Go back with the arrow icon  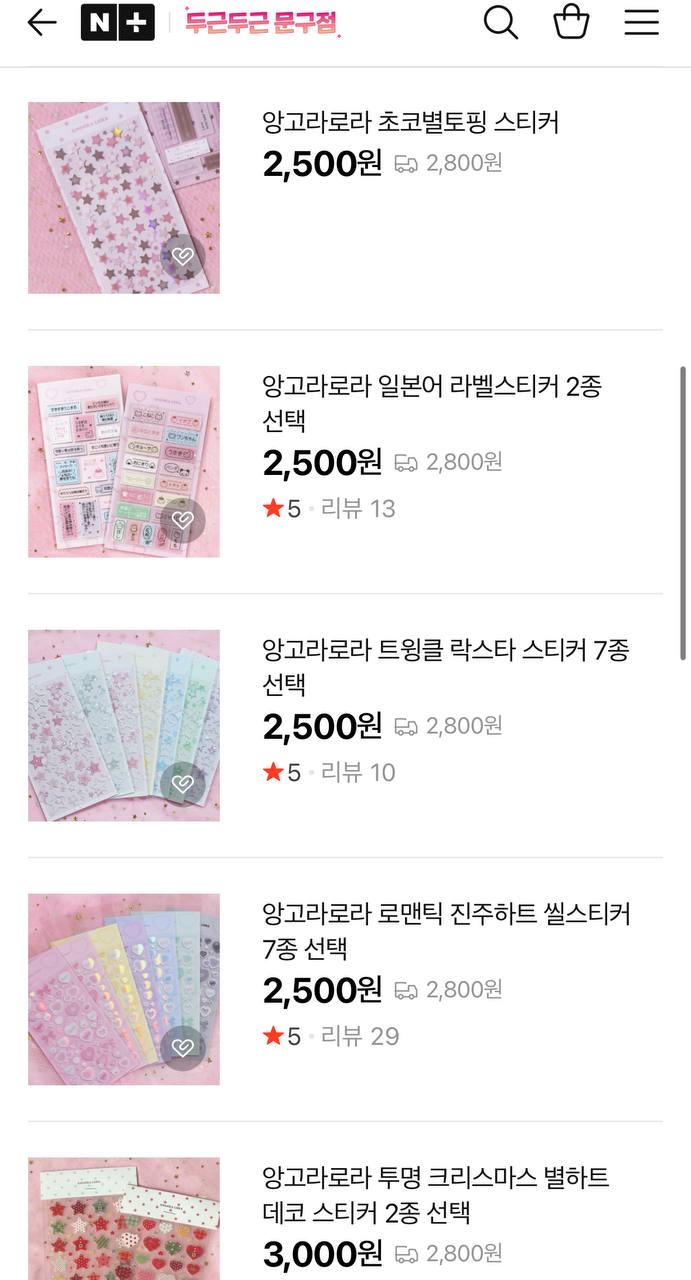click(42, 22)
